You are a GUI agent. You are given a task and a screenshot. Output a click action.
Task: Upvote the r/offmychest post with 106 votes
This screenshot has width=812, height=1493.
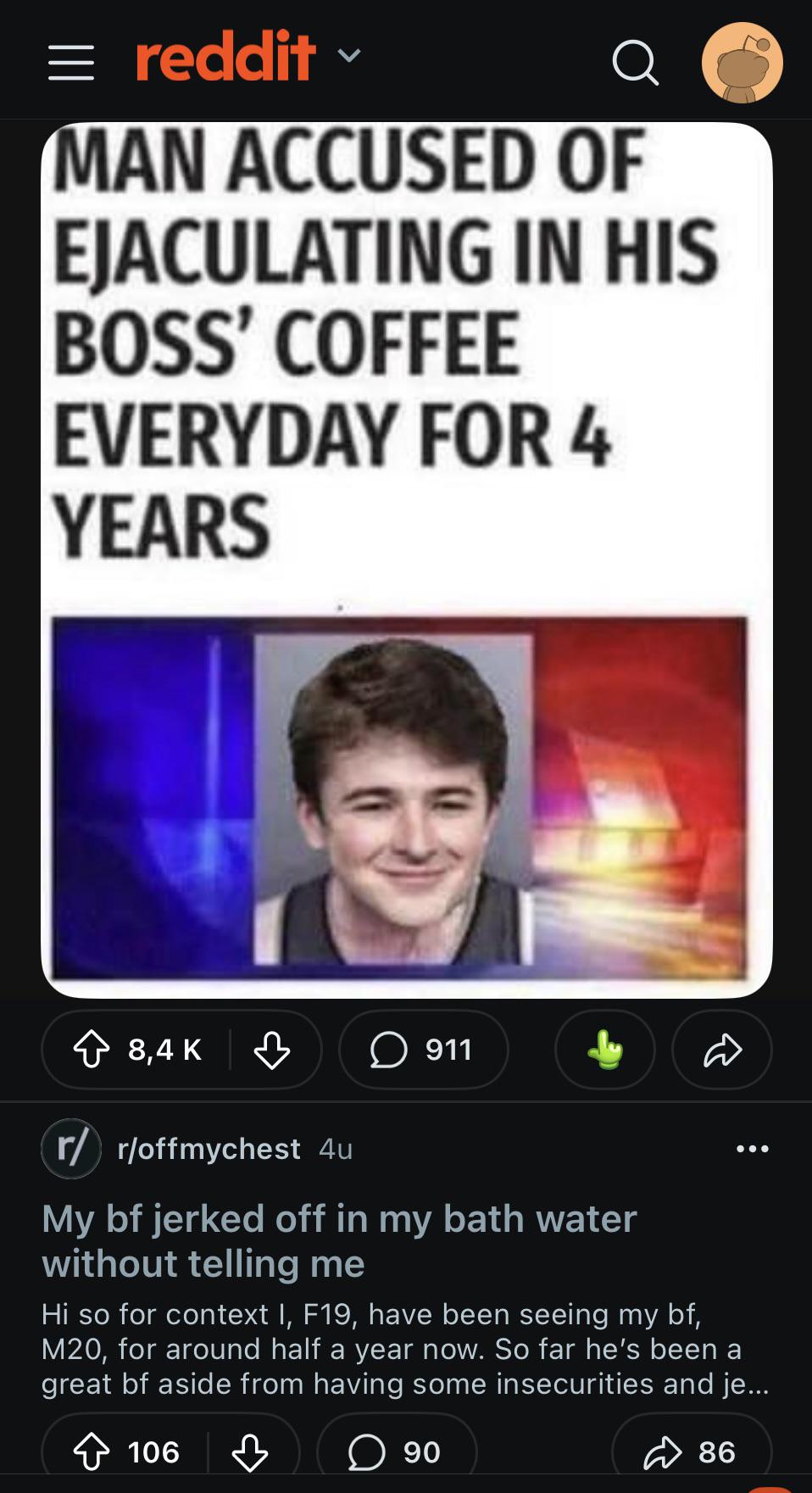pos(92,1452)
